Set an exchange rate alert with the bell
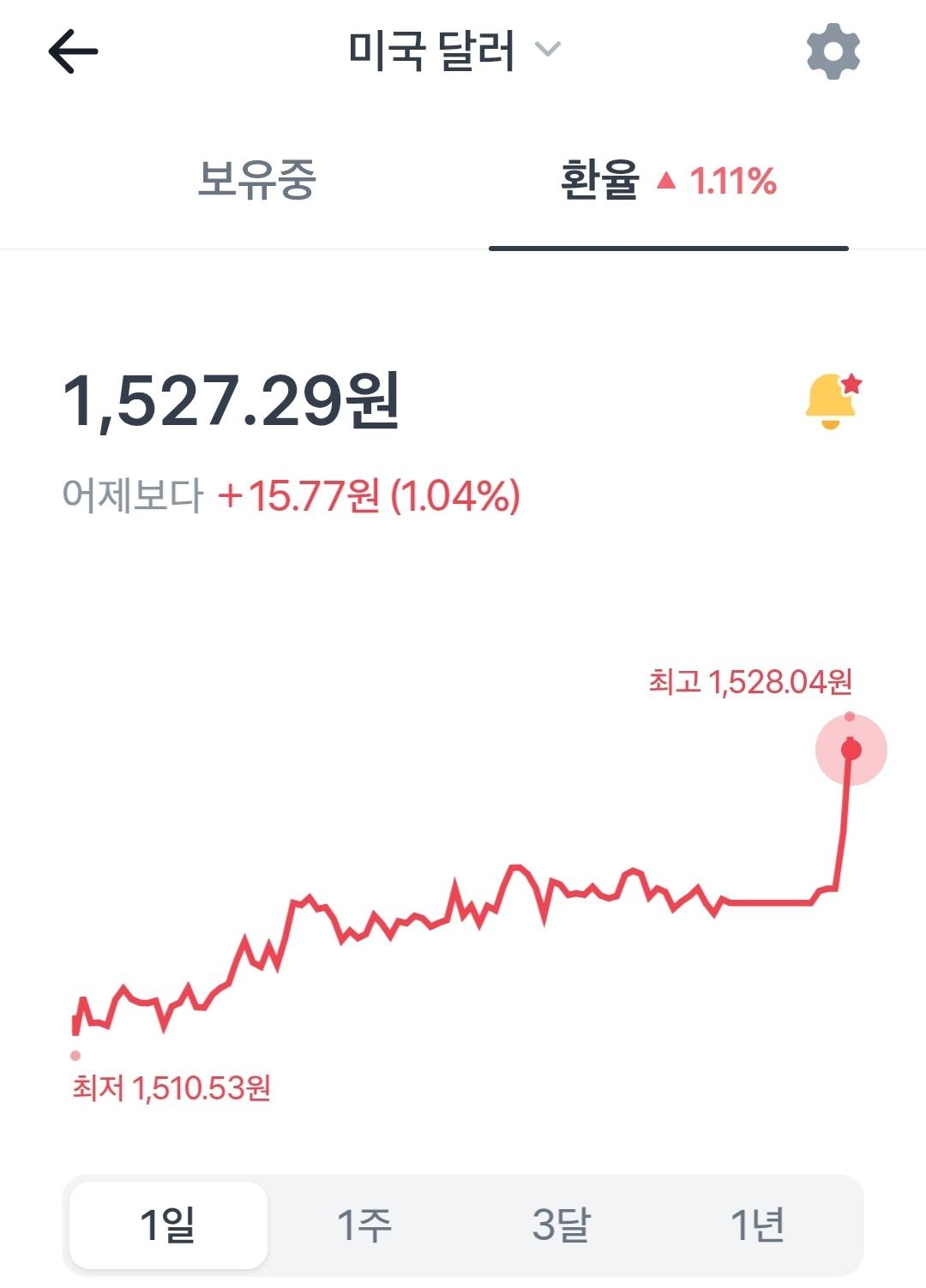Screen dimensions: 926x1288 coord(832,401)
